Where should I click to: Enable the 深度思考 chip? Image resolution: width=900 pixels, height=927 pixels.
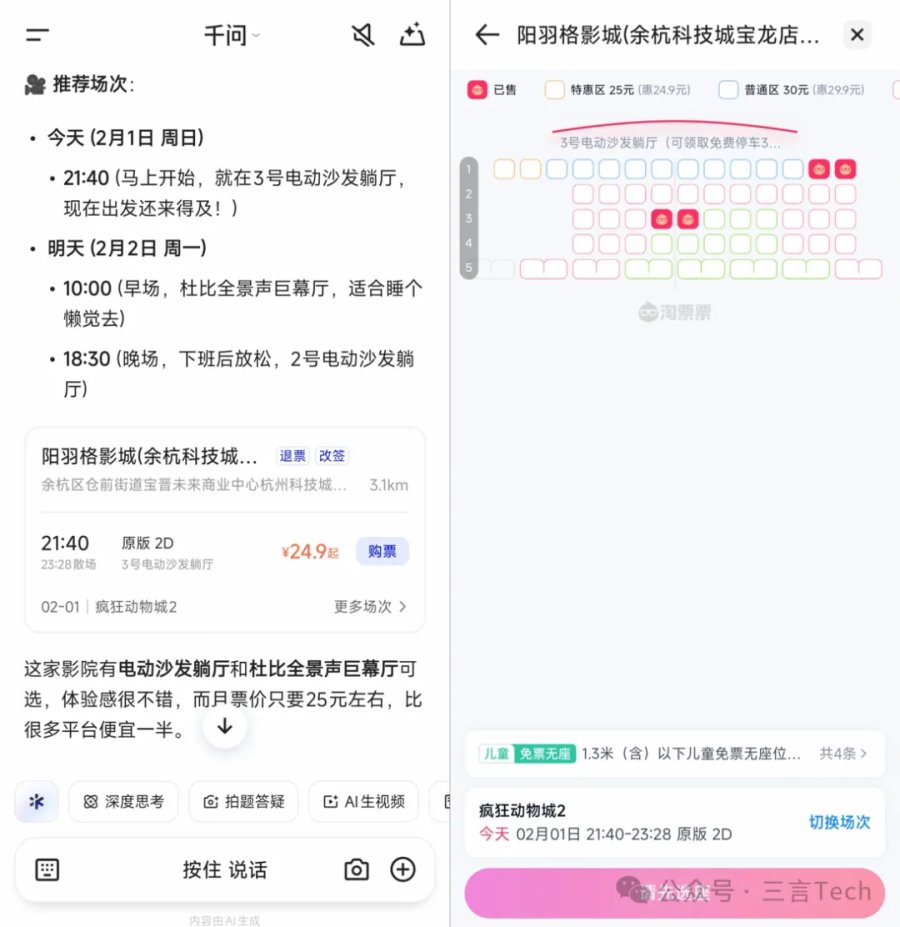coord(124,801)
